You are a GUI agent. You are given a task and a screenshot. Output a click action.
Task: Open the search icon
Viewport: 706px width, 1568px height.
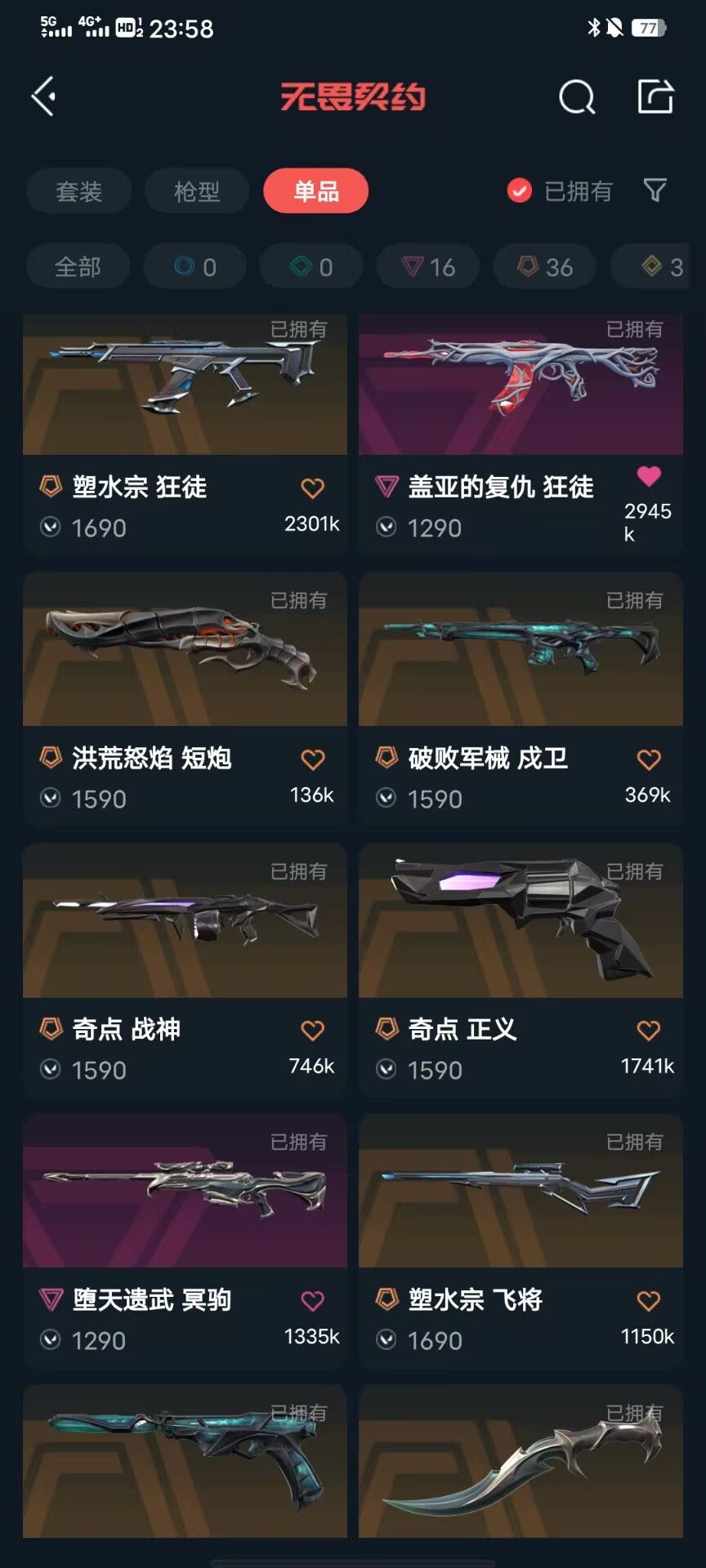(577, 97)
